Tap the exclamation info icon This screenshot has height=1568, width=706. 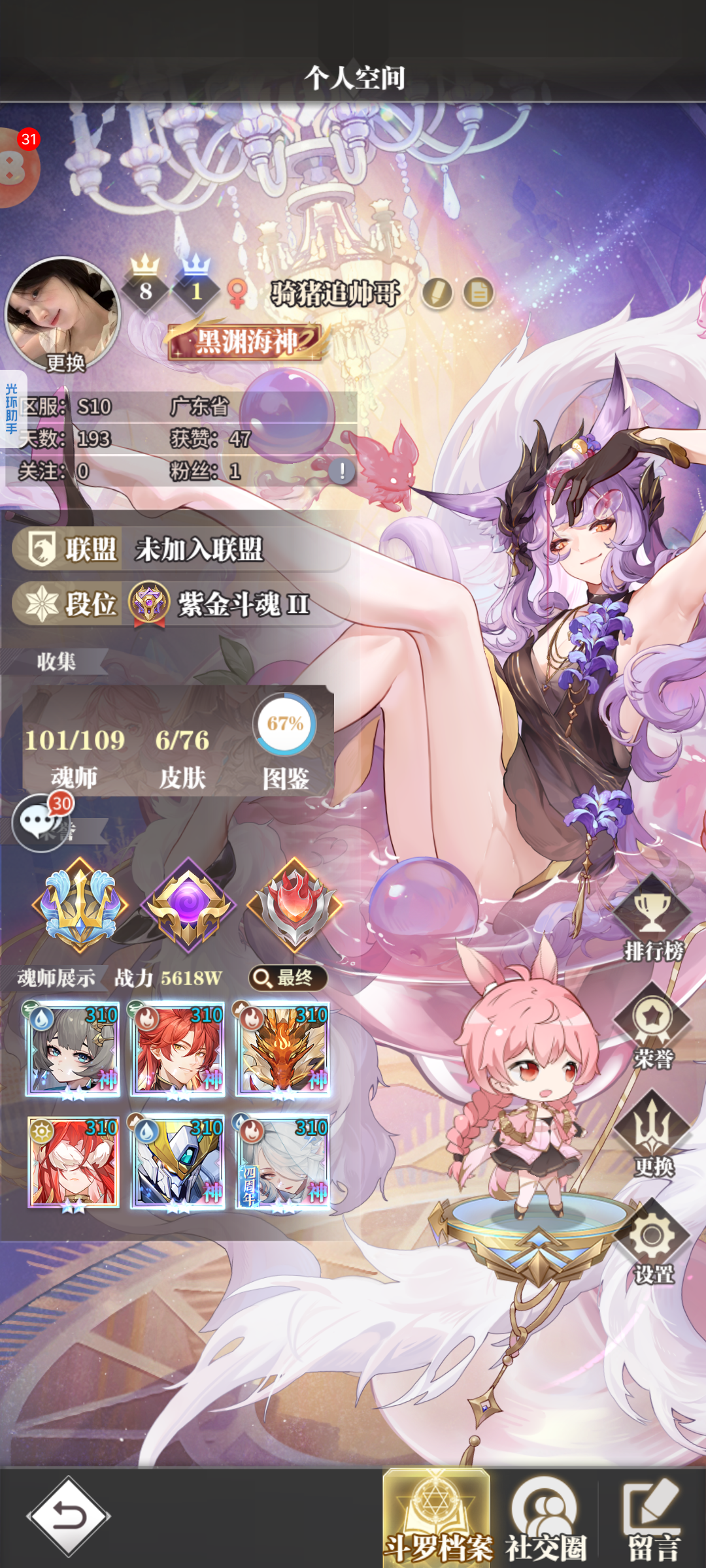[341, 470]
